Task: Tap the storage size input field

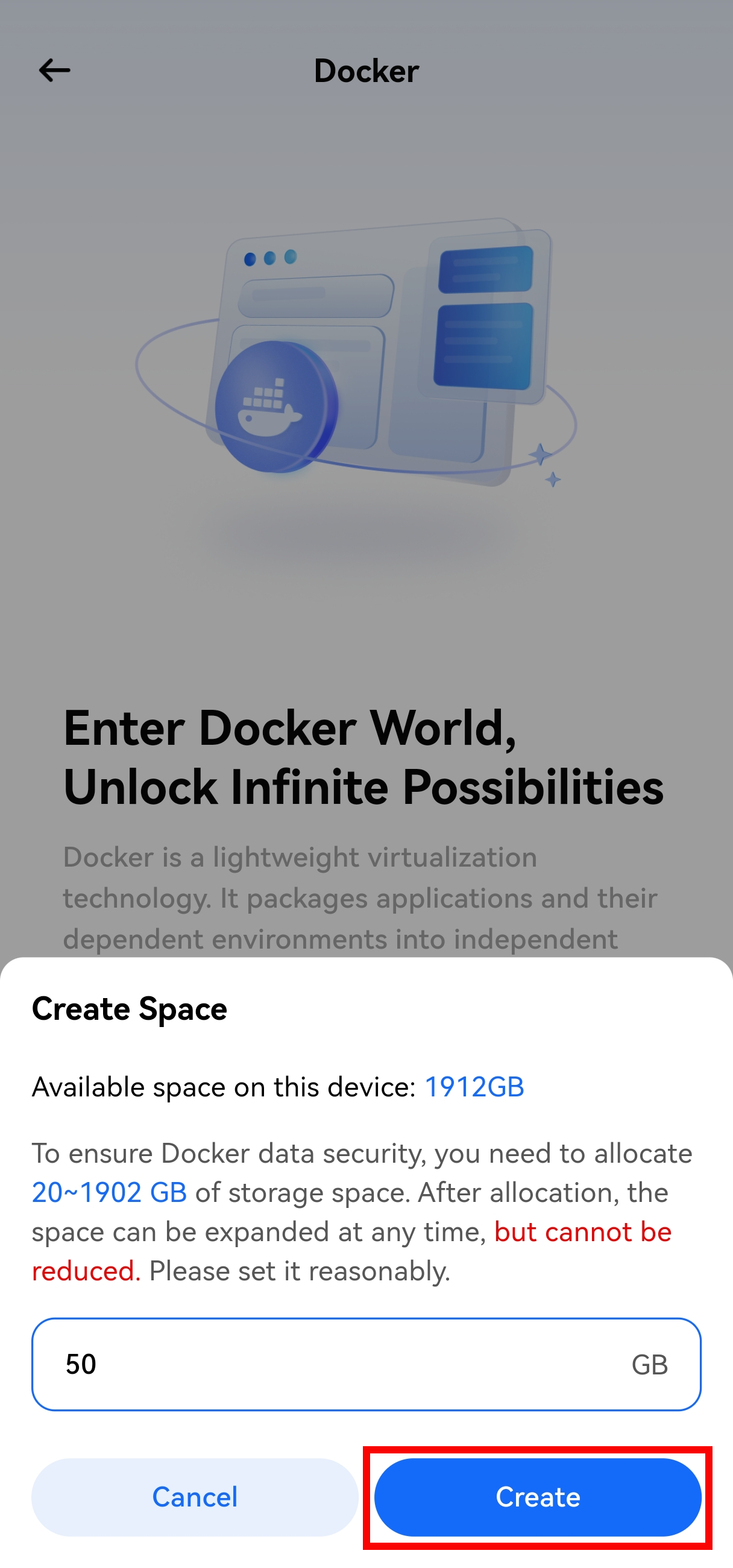Action: pyautogui.click(x=341, y=1364)
